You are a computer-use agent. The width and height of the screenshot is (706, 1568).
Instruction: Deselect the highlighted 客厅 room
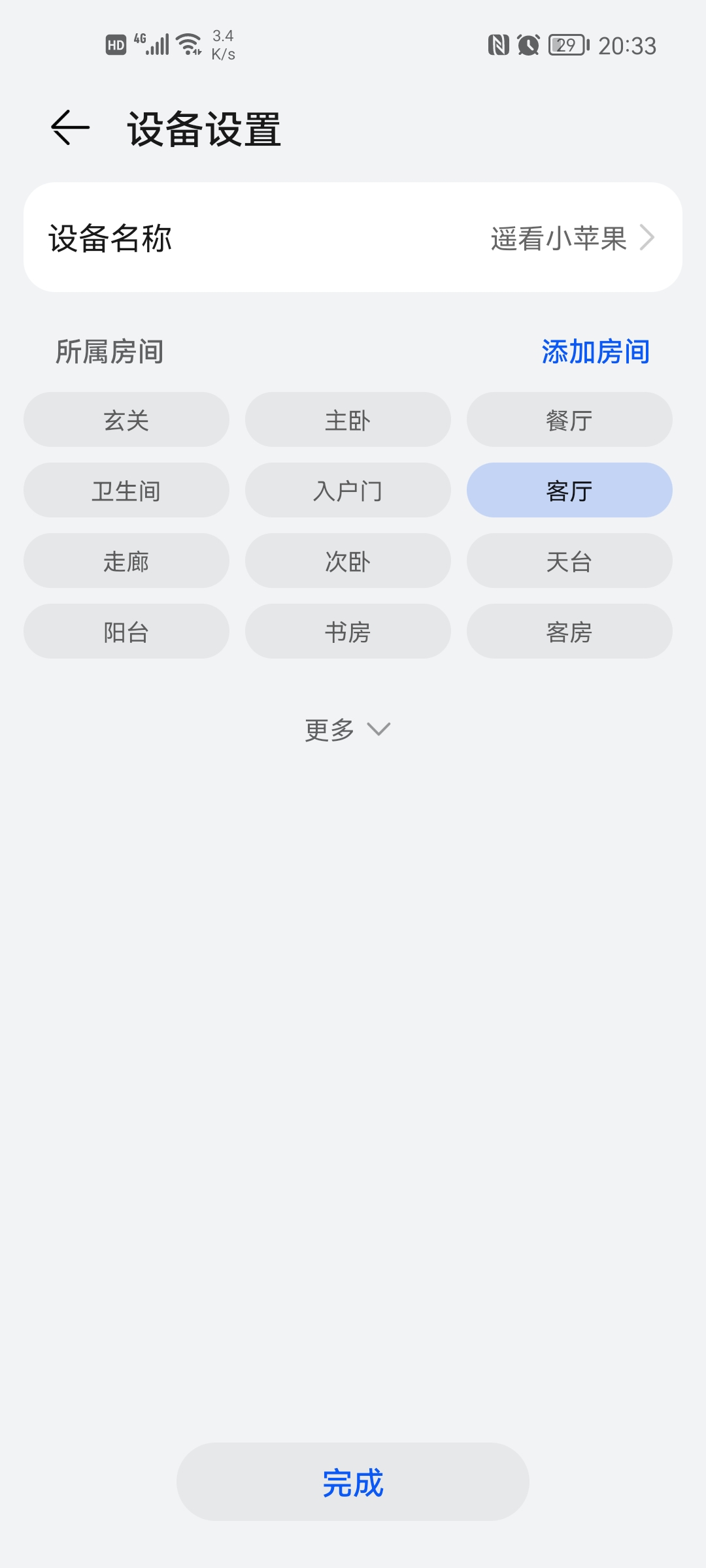click(x=569, y=490)
